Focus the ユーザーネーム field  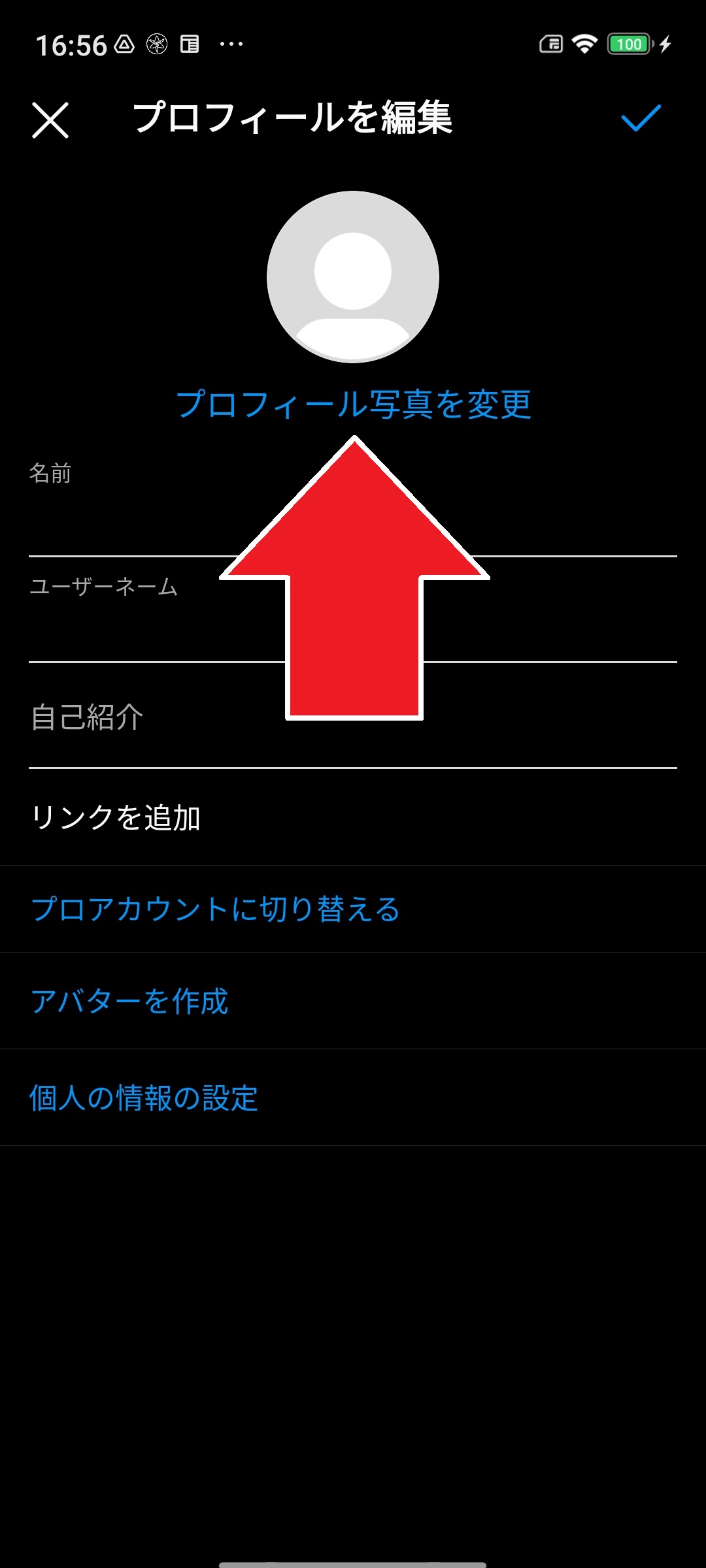[131, 627]
